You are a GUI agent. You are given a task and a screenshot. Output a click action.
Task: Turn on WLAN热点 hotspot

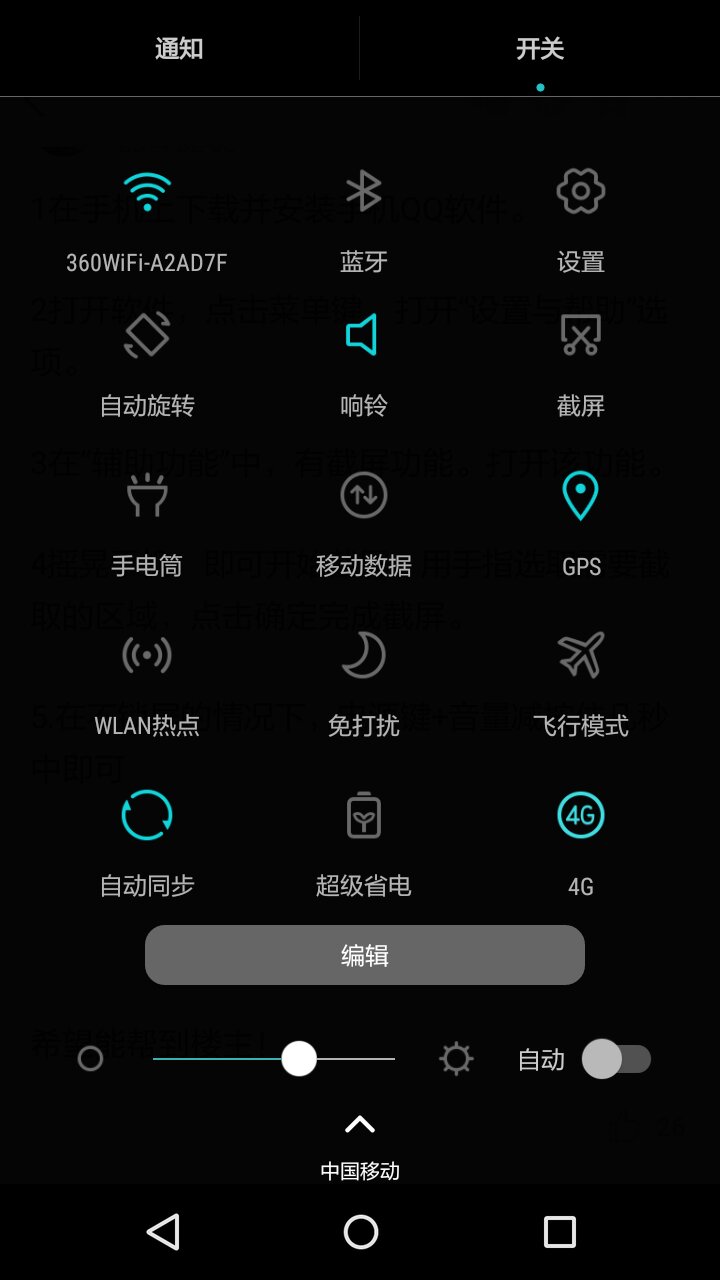pos(147,656)
